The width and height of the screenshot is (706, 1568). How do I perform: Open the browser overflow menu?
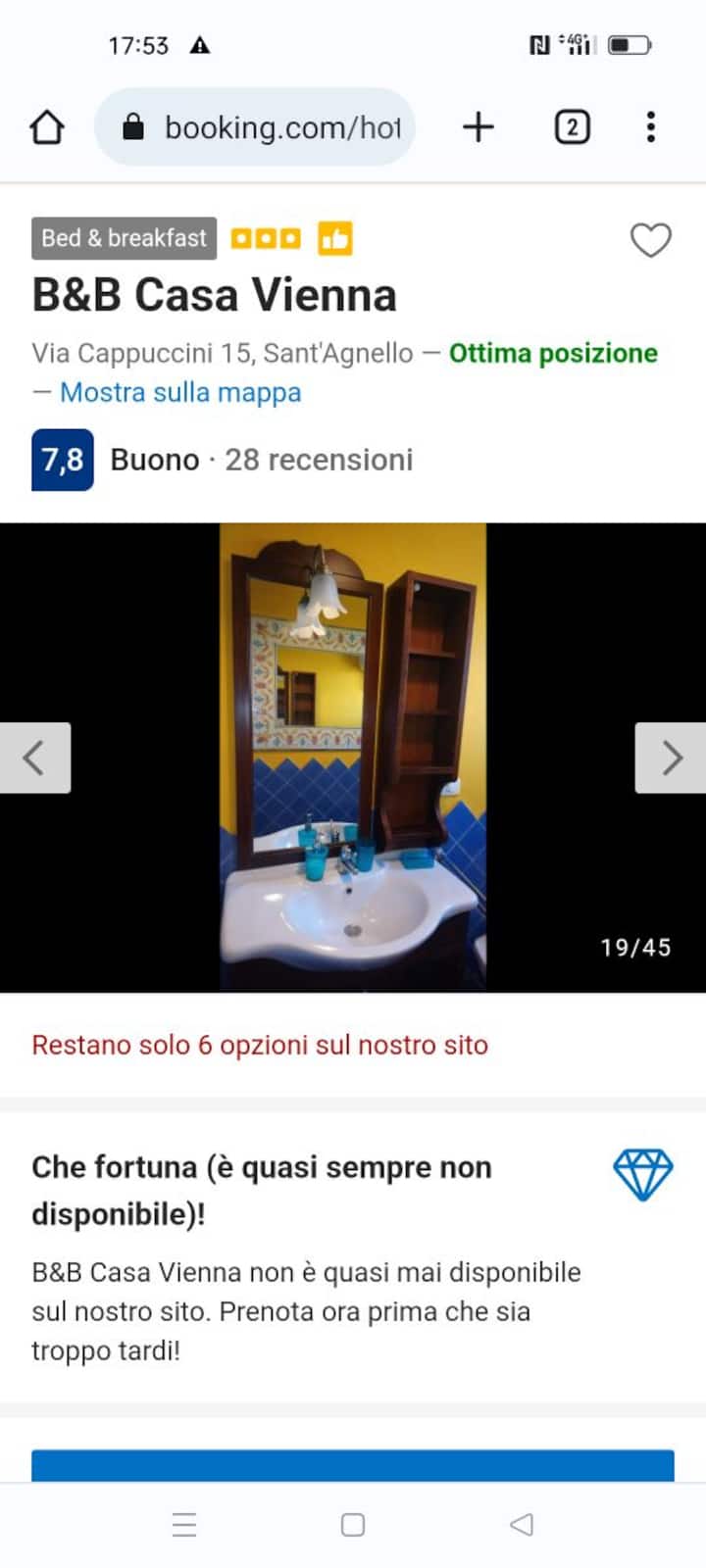650,127
